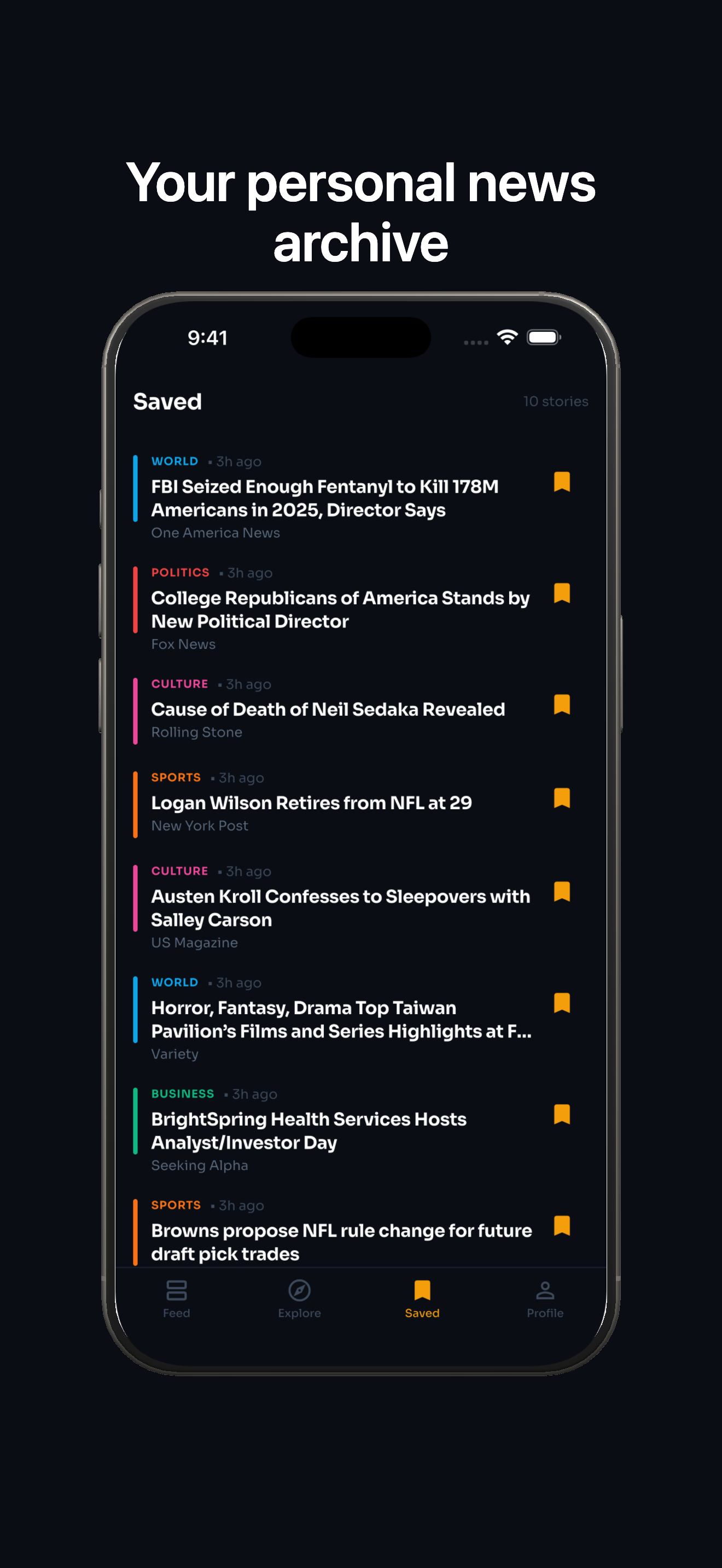Click the WORLD category label
722x1568 pixels.
(174, 461)
